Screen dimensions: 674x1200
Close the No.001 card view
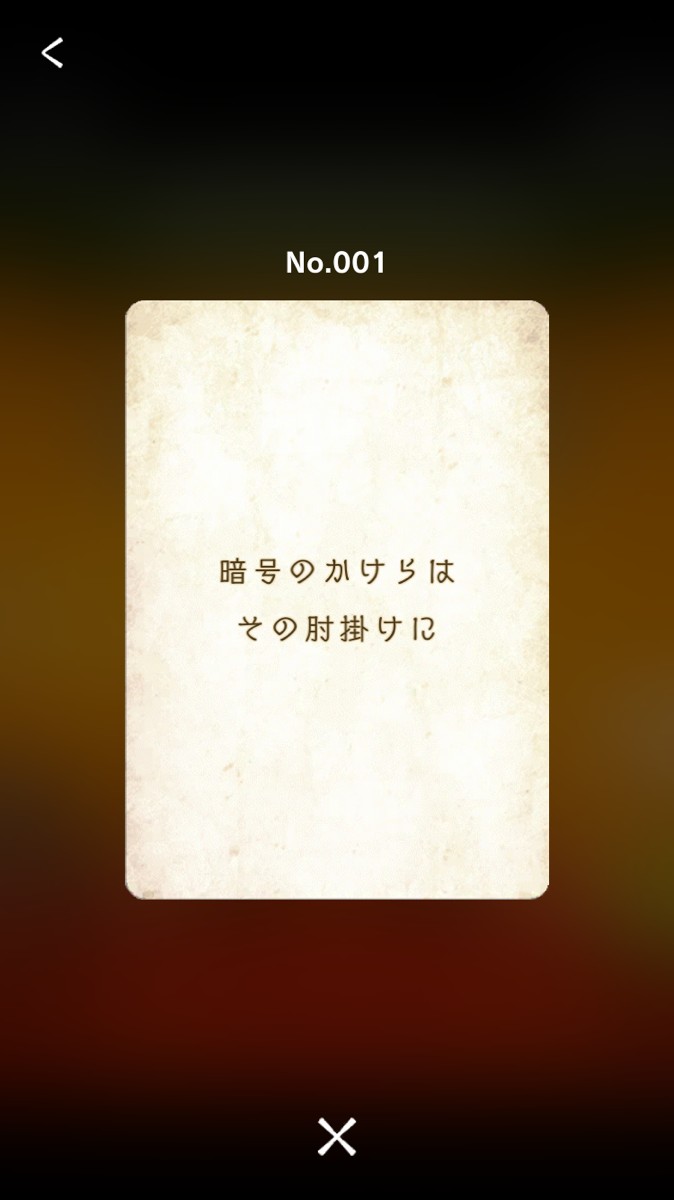pyautogui.click(x=337, y=1137)
